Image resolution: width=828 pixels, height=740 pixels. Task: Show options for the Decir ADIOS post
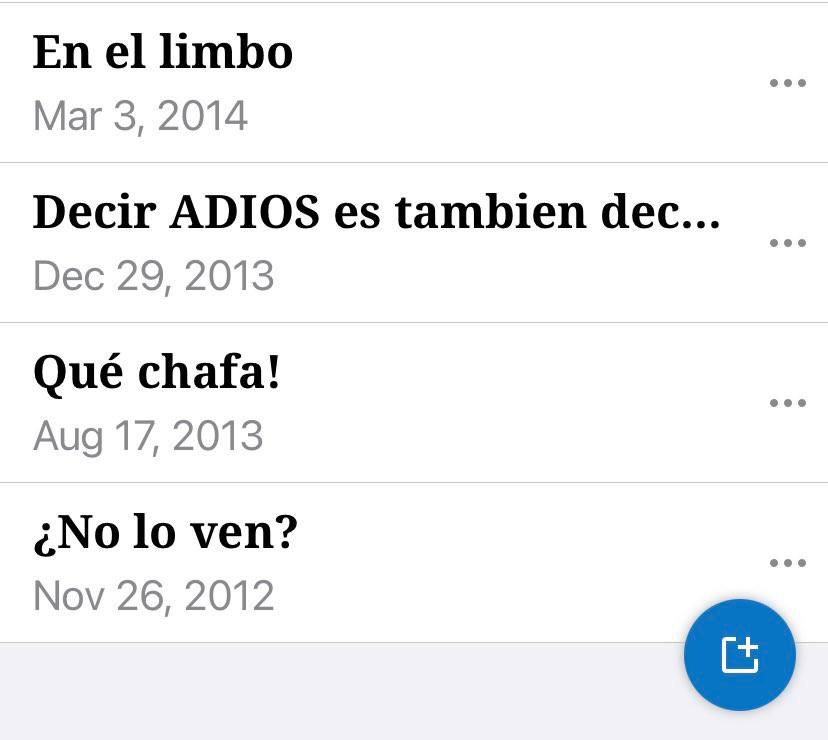[787, 243]
